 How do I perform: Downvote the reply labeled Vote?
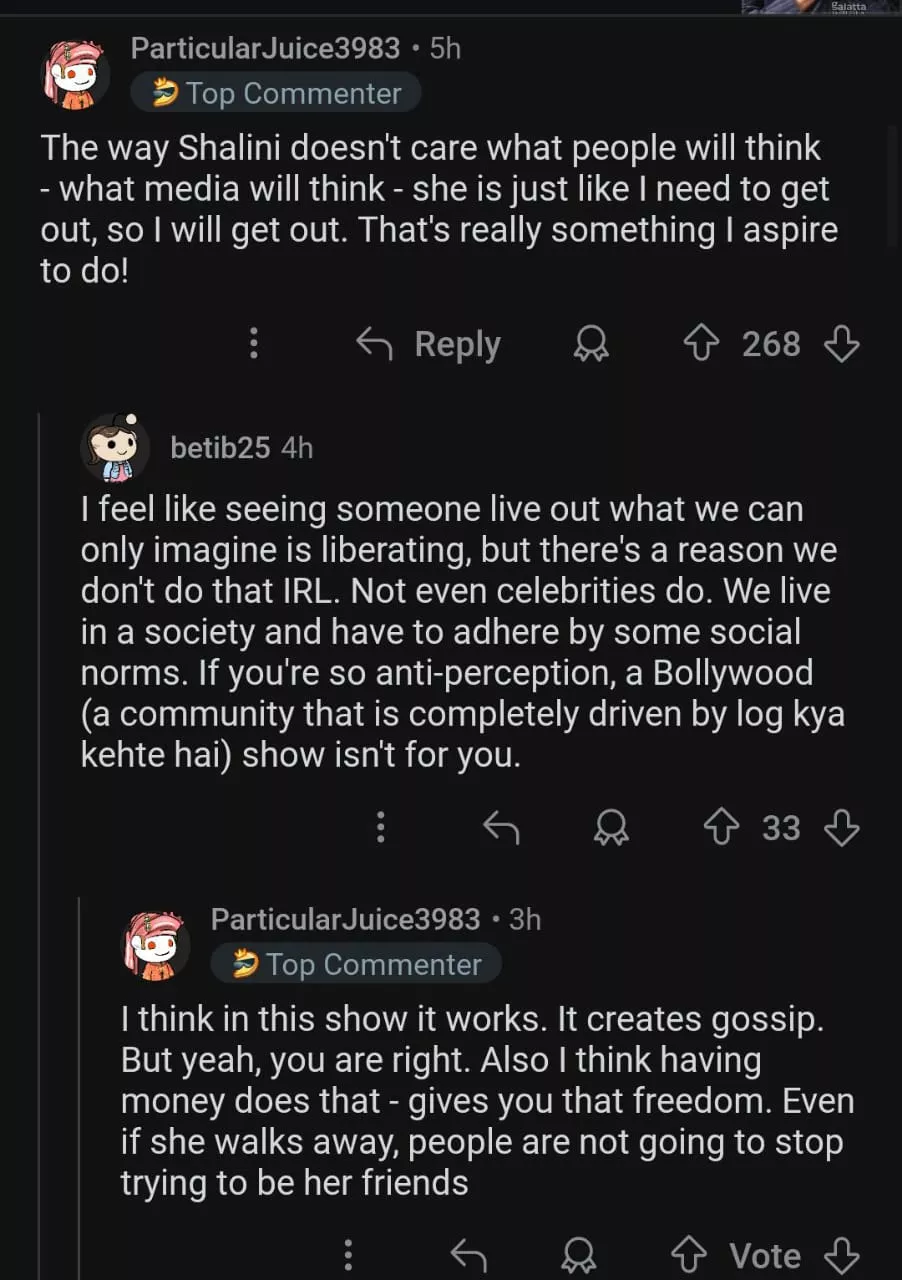(x=841, y=1255)
